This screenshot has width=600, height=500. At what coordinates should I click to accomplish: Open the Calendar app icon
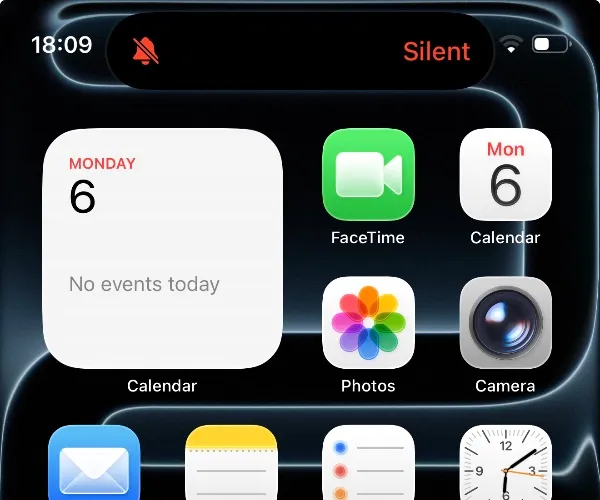click(505, 175)
